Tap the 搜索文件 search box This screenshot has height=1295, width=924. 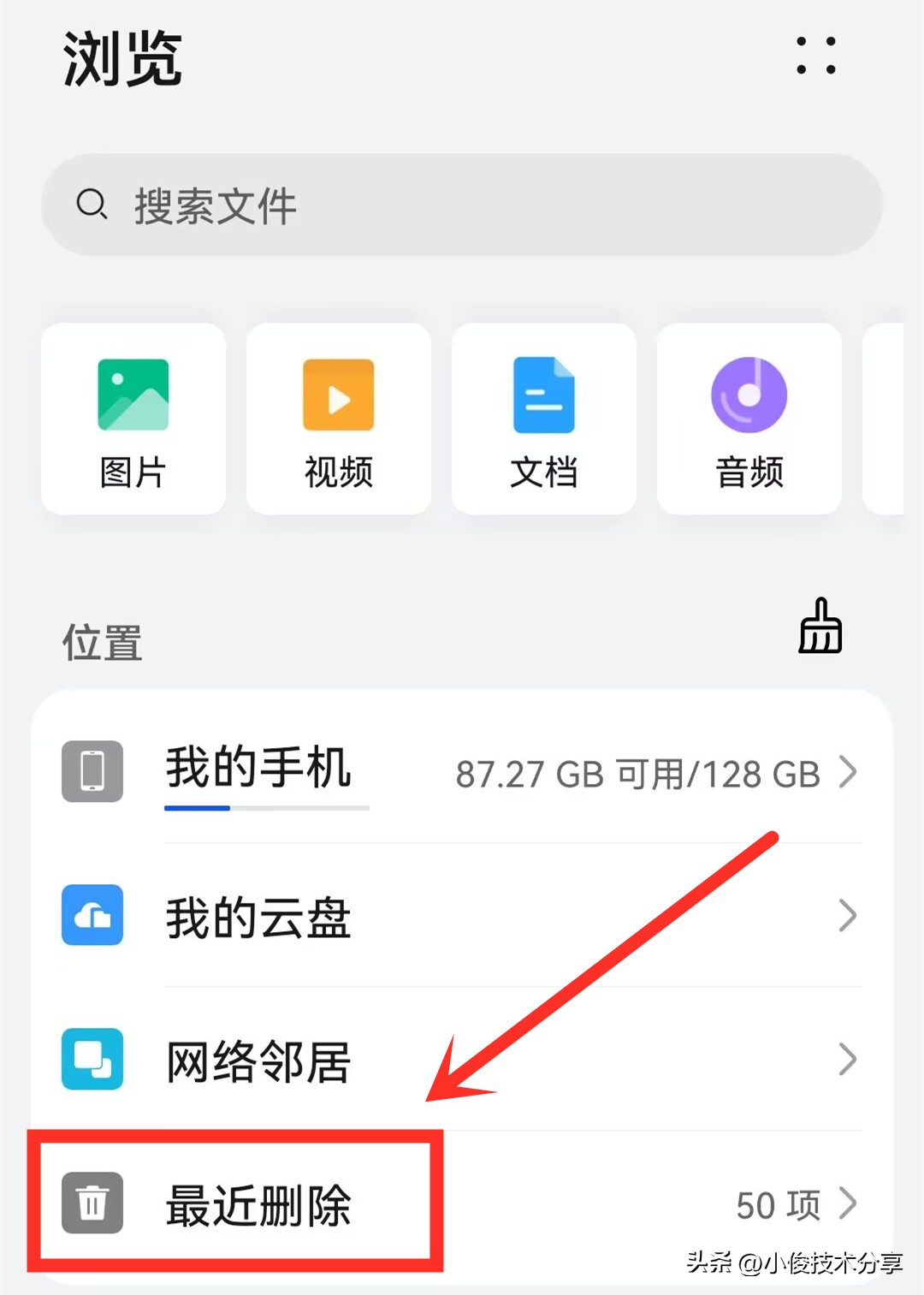[x=462, y=205]
